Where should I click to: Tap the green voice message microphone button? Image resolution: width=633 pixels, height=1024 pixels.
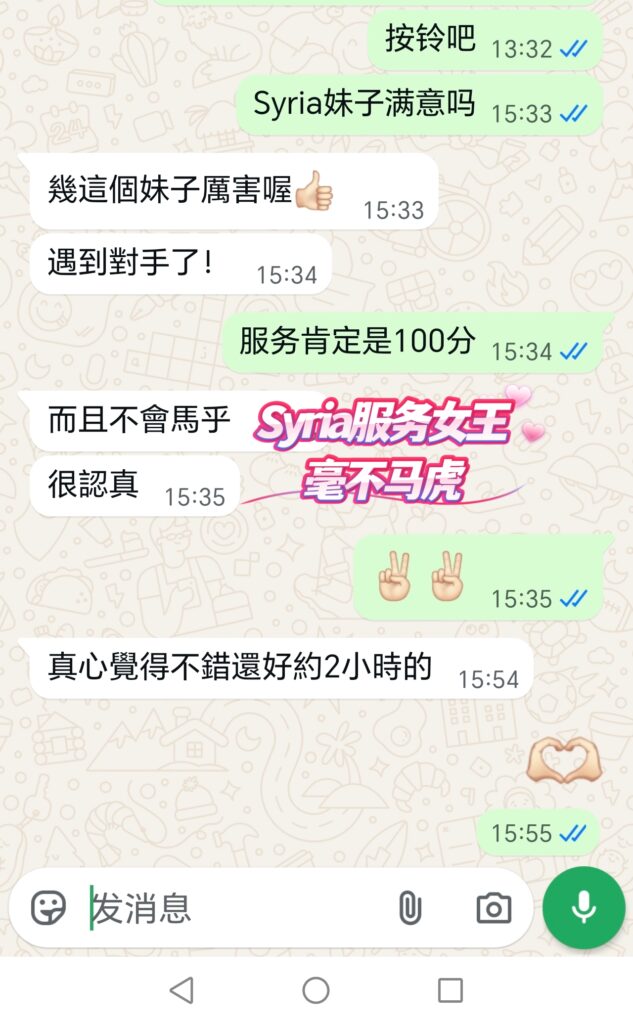(584, 907)
